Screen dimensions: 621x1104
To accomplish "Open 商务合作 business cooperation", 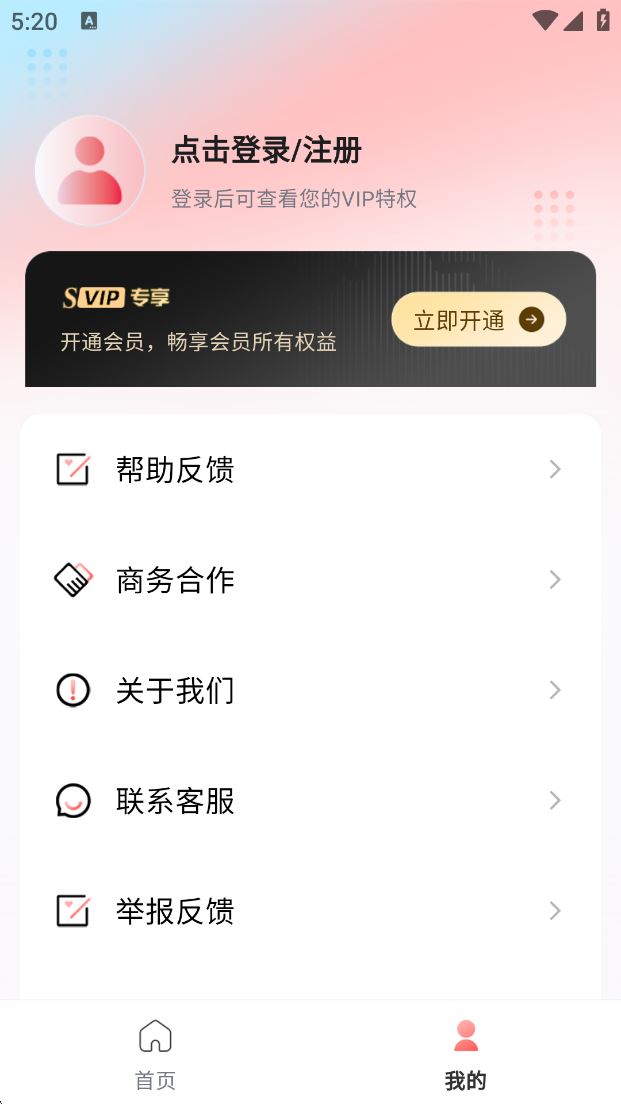I will pos(310,580).
